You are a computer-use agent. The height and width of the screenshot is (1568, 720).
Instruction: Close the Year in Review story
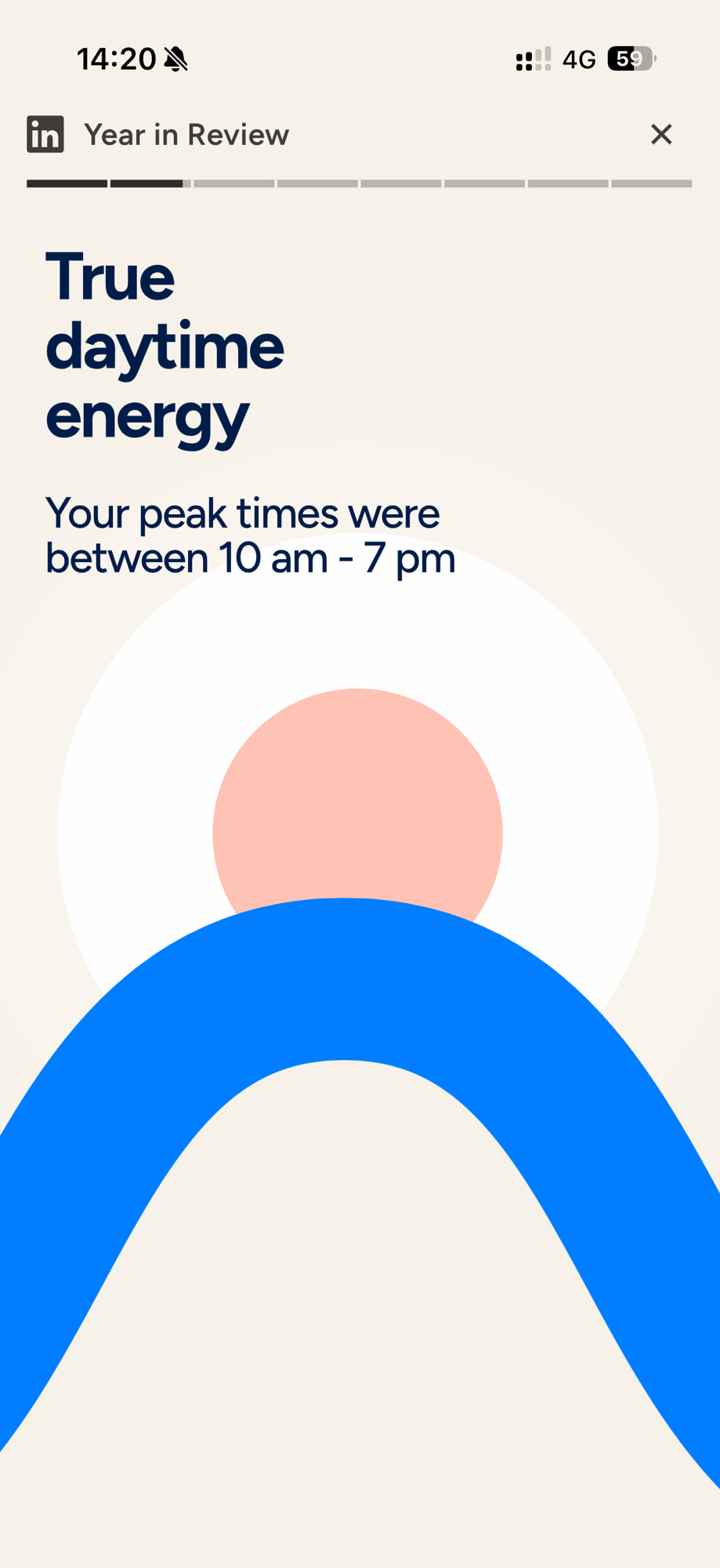661,135
